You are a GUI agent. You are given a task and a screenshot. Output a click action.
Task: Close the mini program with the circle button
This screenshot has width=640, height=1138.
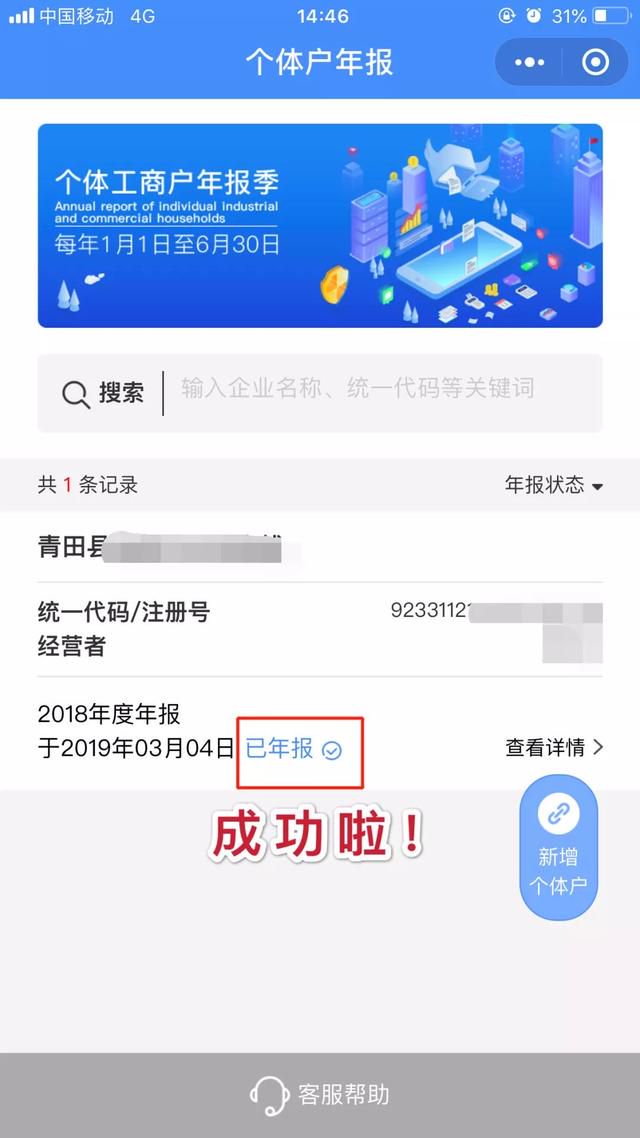[595, 62]
